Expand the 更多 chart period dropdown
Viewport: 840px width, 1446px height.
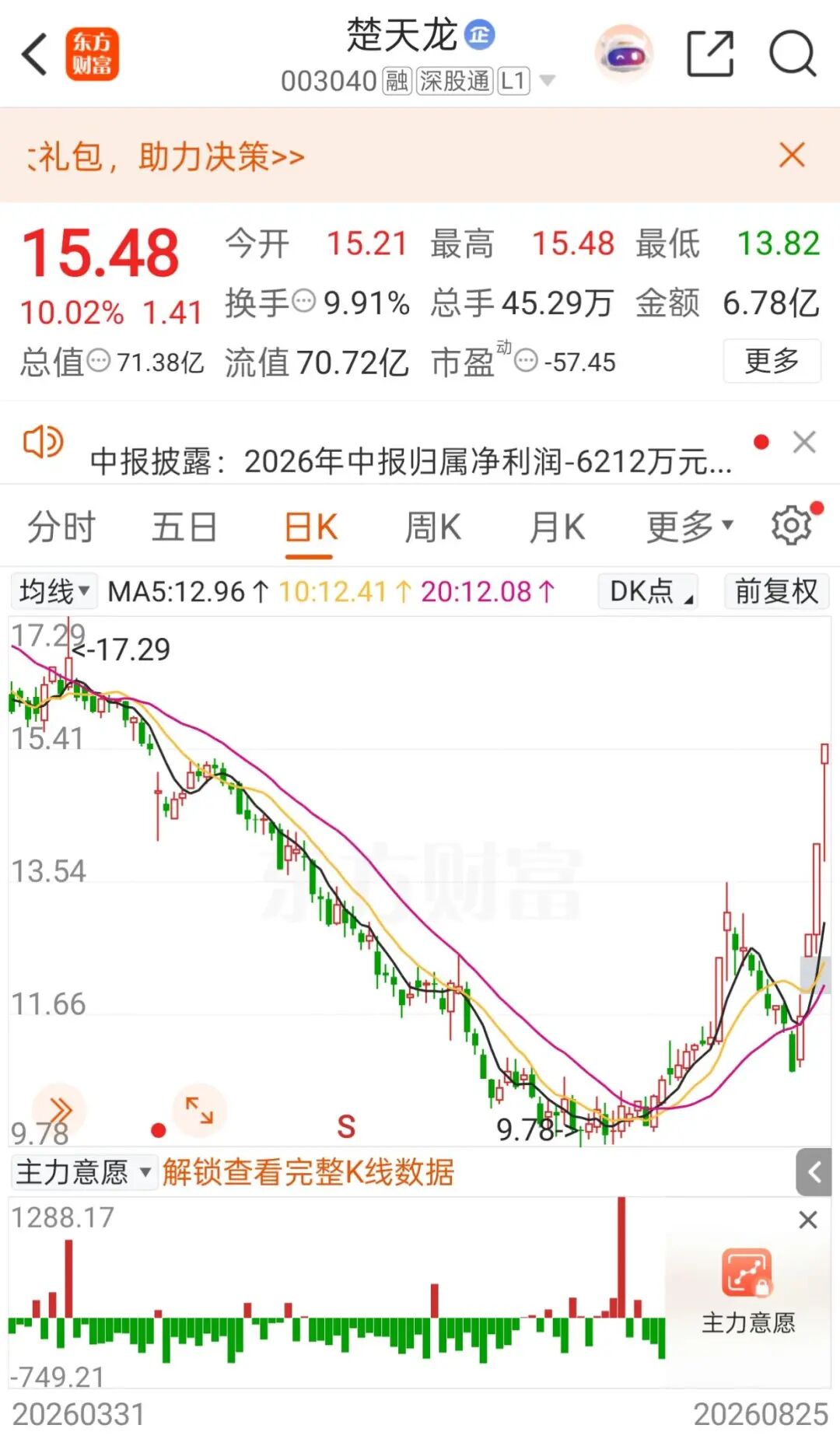[x=690, y=527]
